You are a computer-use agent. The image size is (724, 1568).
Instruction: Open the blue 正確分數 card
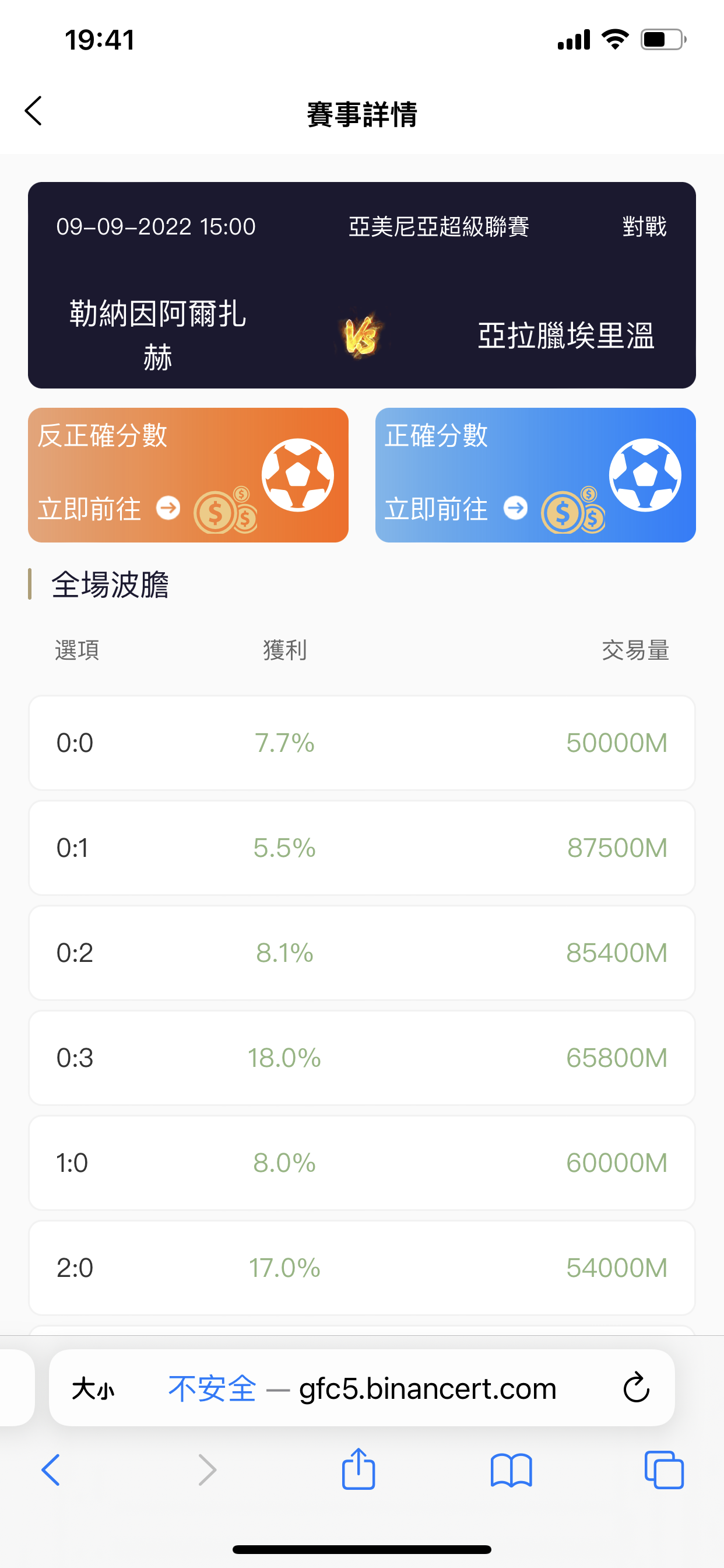click(535, 475)
